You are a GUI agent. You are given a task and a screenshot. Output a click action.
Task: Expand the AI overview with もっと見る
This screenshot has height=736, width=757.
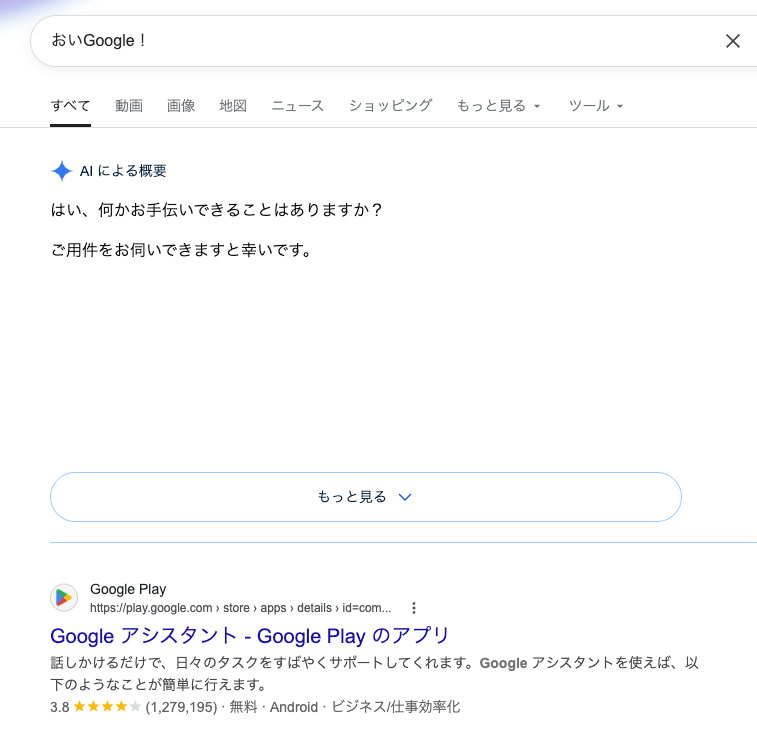click(x=365, y=497)
